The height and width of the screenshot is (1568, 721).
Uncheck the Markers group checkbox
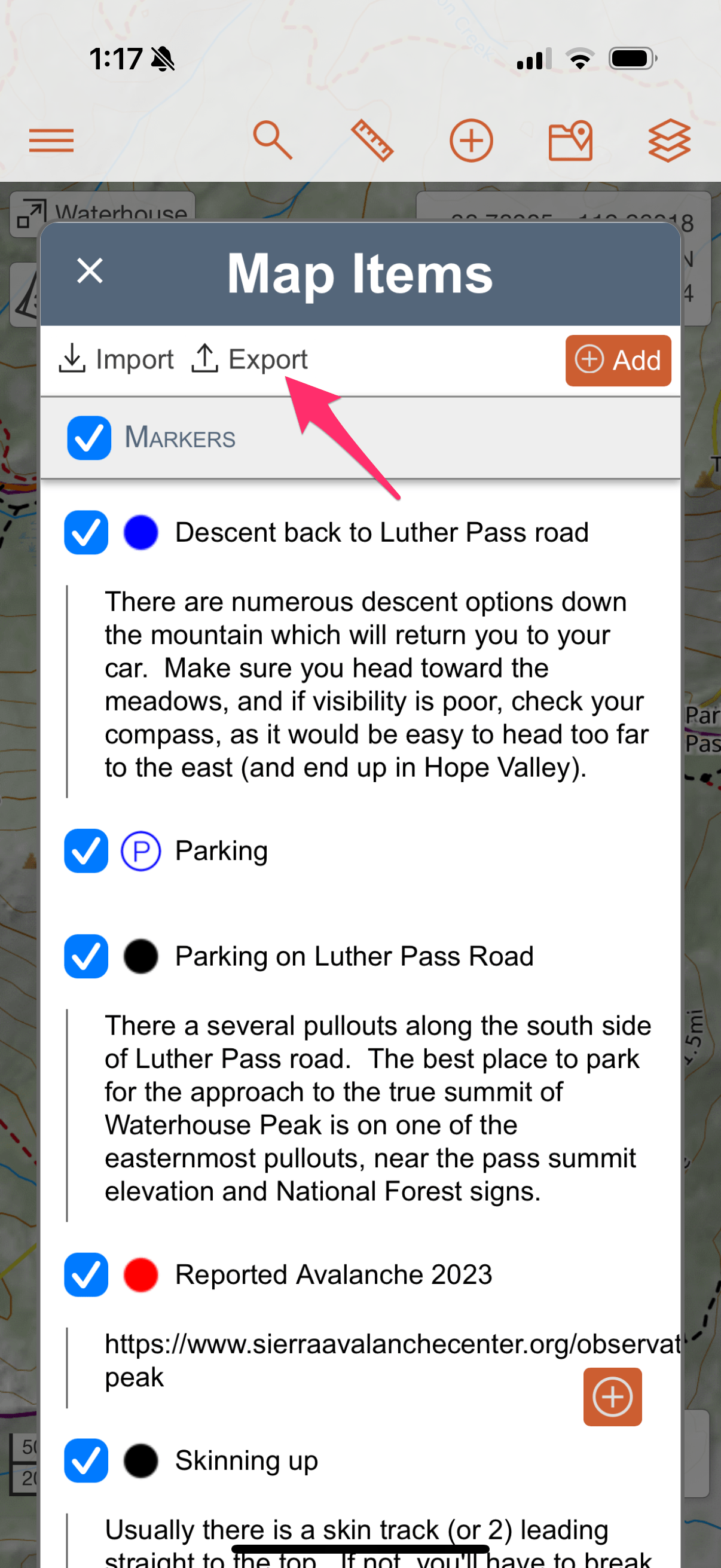point(89,438)
